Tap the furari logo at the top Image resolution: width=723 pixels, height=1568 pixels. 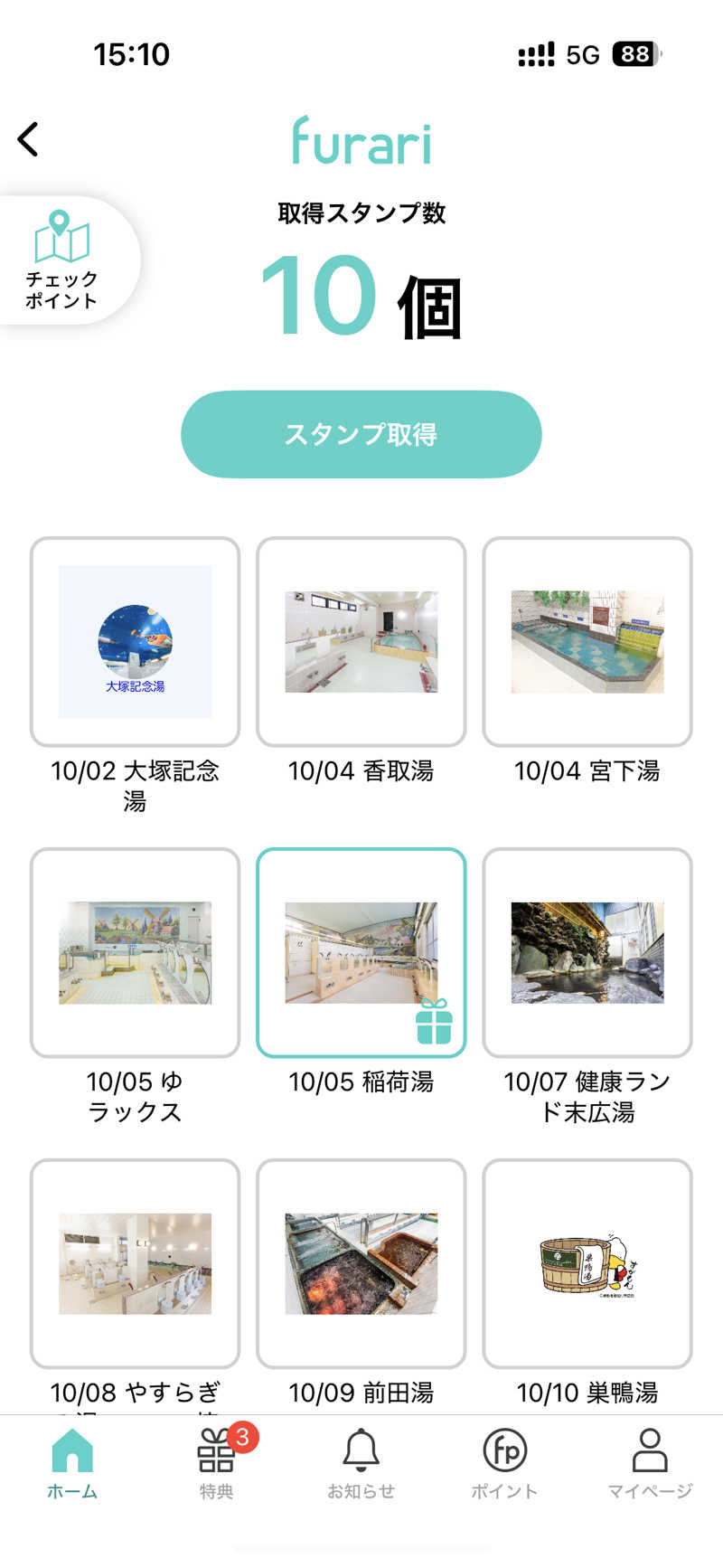pyautogui.click(x=361, y=143)
